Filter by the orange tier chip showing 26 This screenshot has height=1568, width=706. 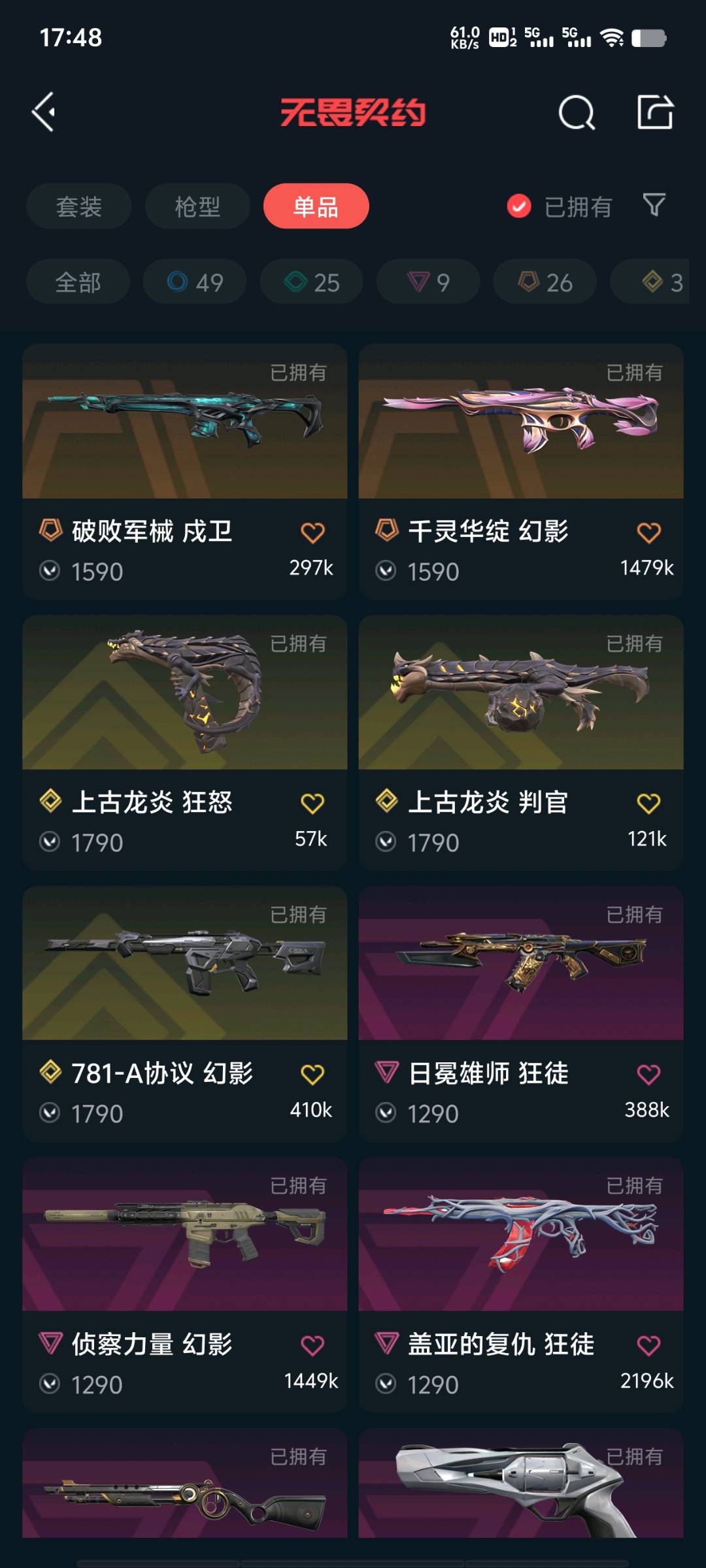click(x=545, y=282)
